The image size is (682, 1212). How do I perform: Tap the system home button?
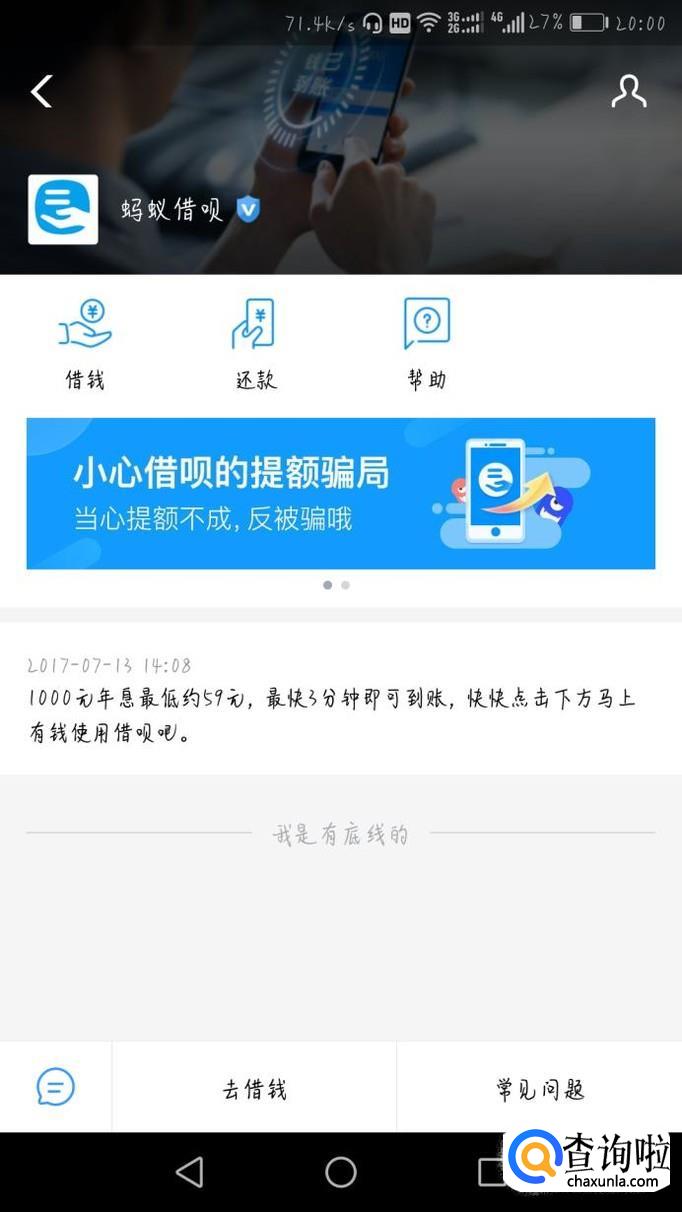coord(341,1172)
